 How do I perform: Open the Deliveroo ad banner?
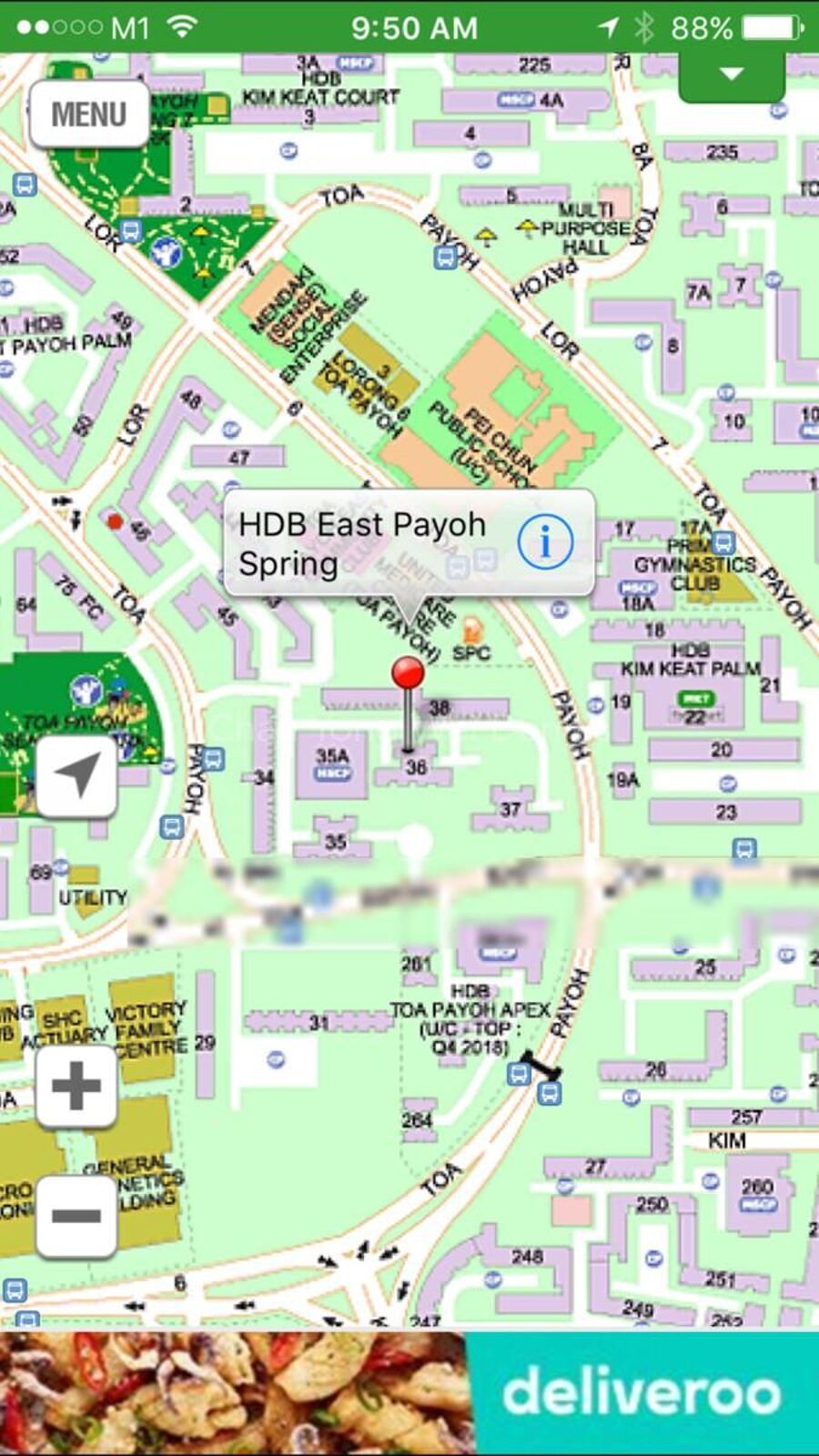coord(409,1393)
